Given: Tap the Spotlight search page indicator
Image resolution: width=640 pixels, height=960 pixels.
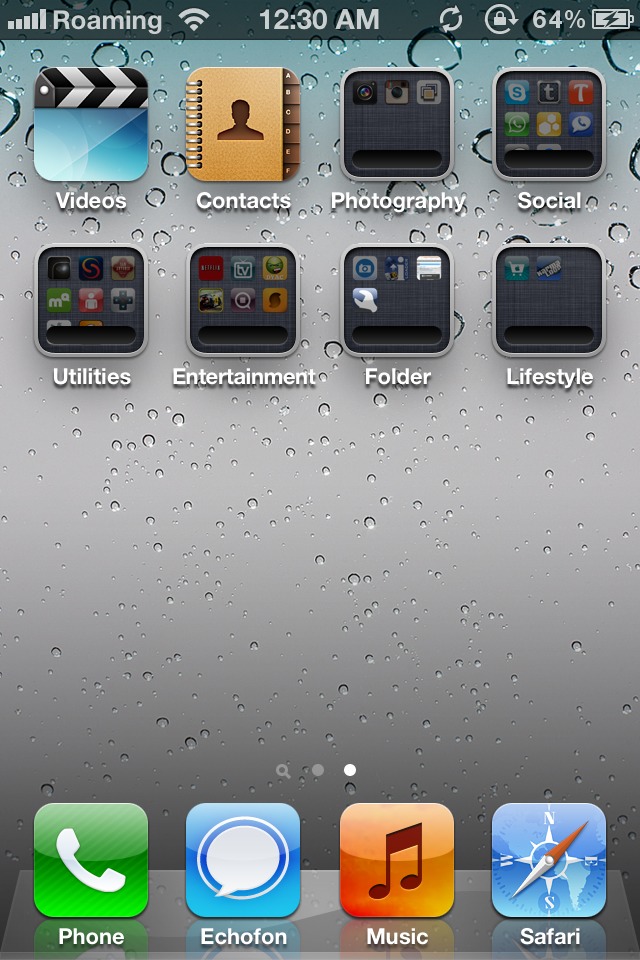Looking at the screenshot, I should tap(284, 771).
